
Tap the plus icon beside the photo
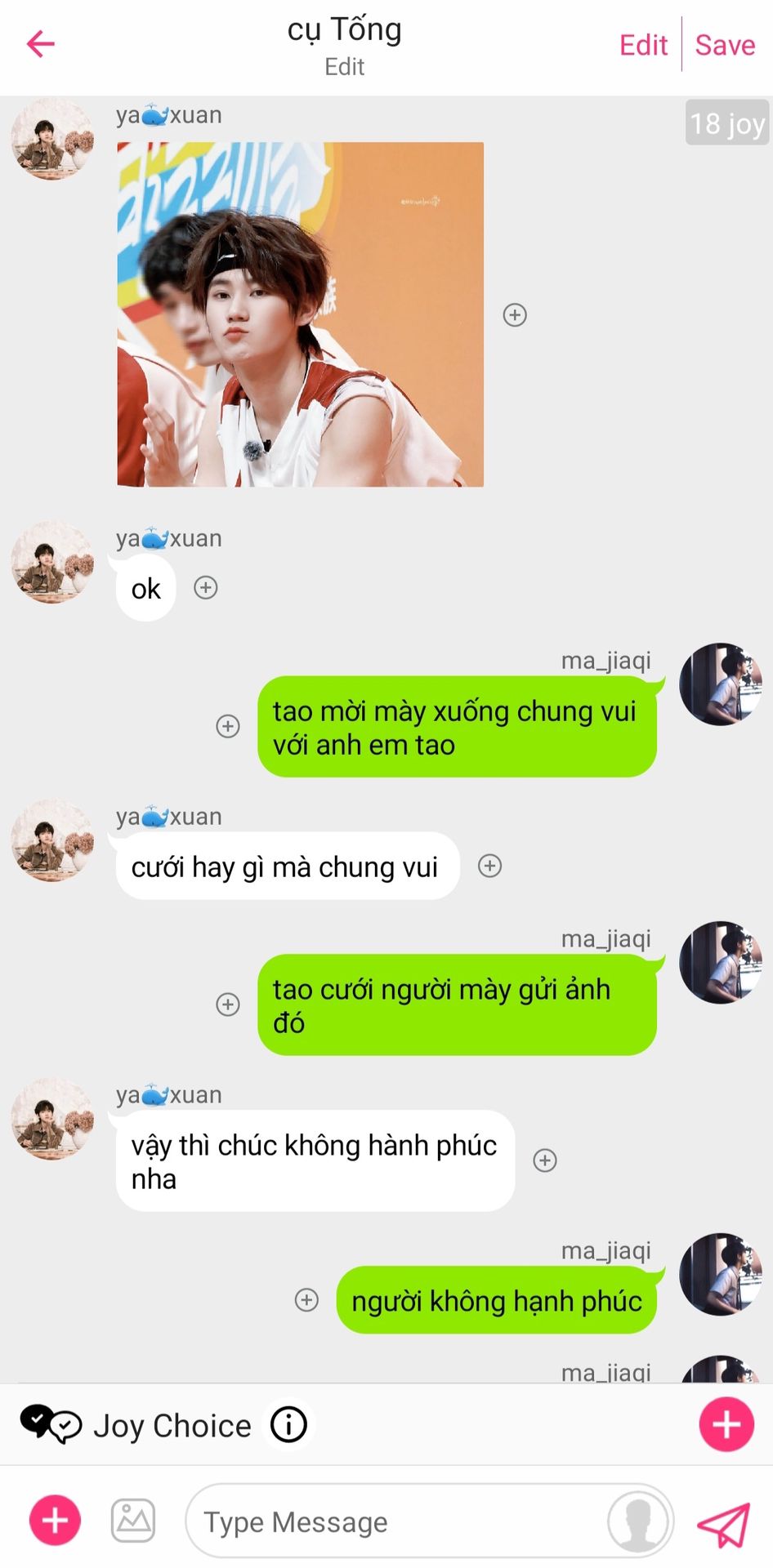(515, 314)
